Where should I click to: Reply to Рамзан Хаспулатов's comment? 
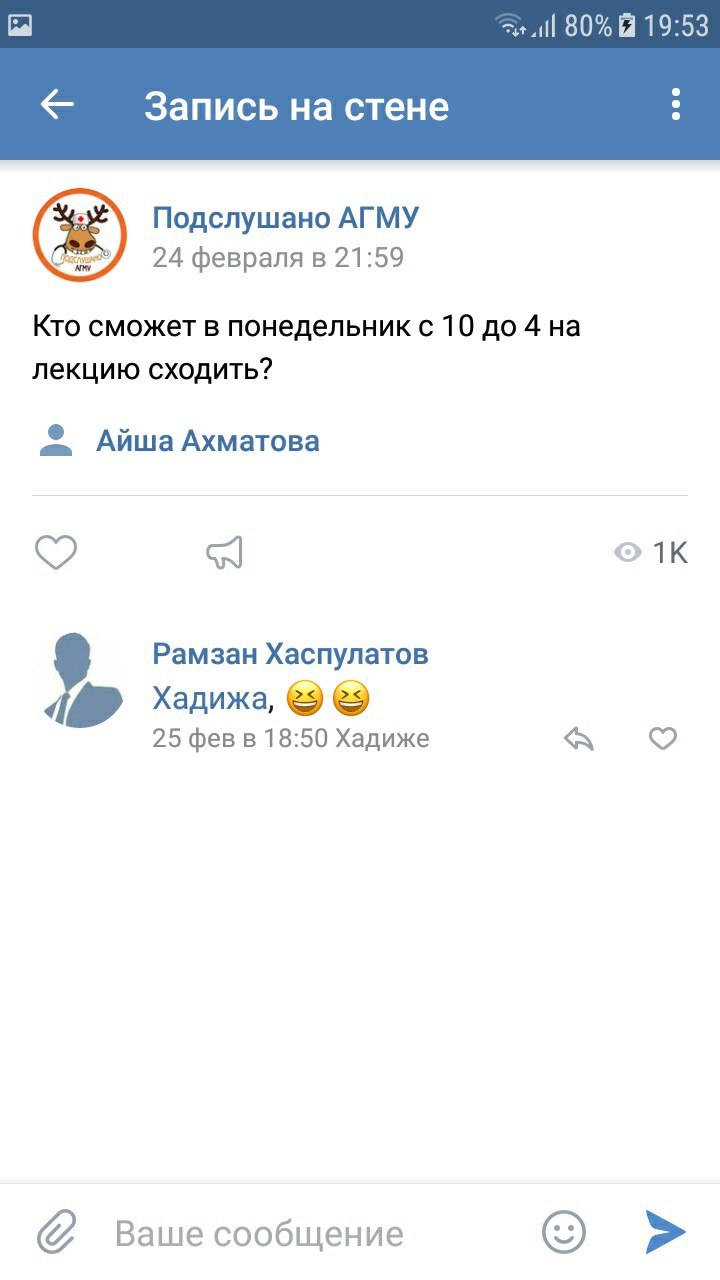pyautogui.click(x=579, y=739)
